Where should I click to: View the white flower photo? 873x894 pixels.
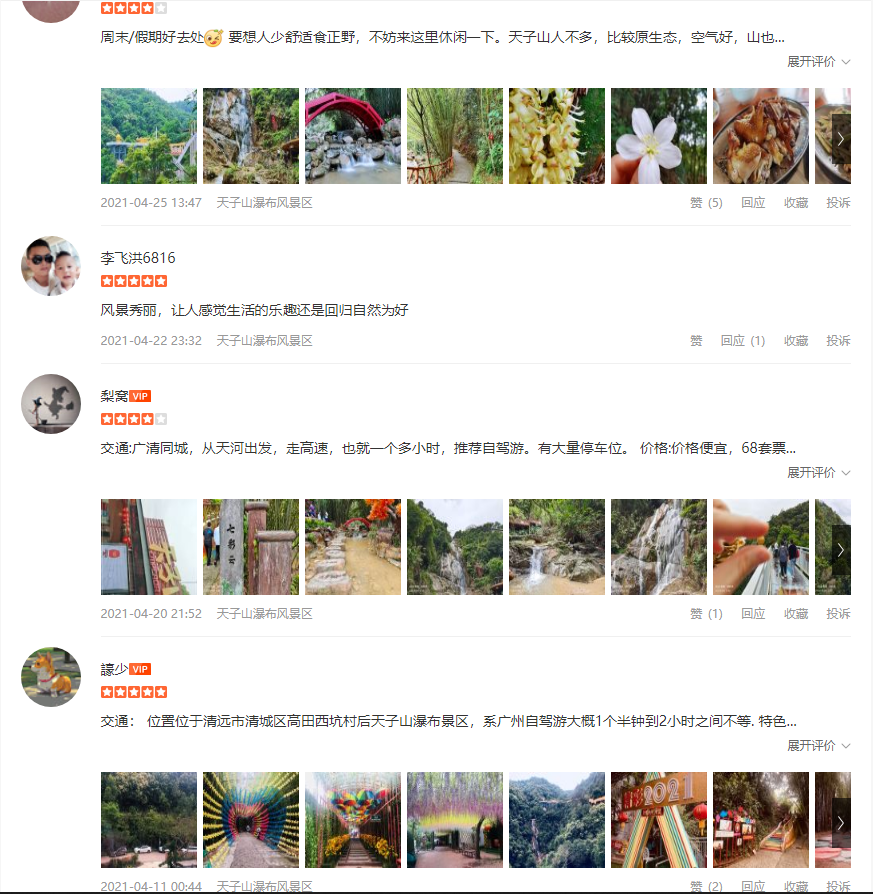(659, 136)
